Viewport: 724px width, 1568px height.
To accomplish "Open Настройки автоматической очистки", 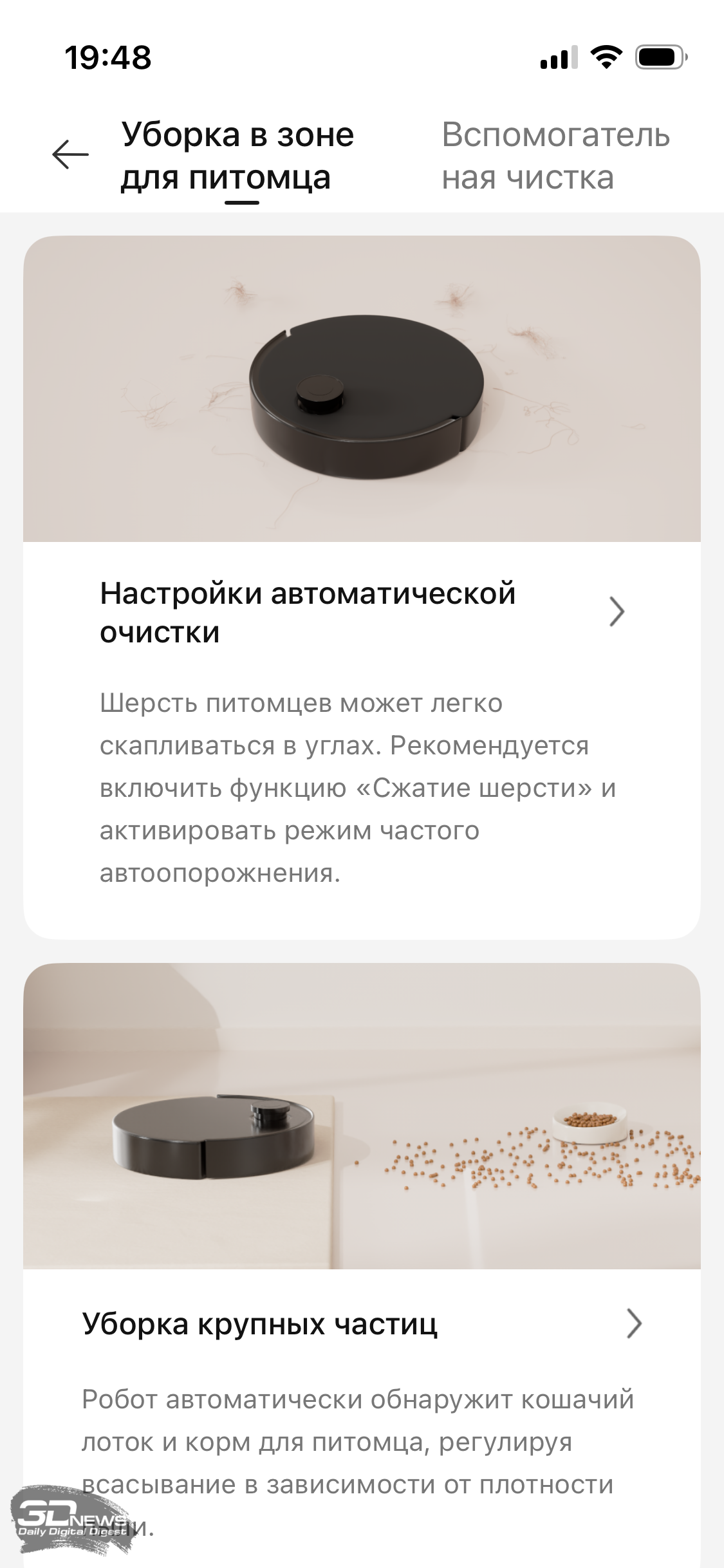I will 362,612.
